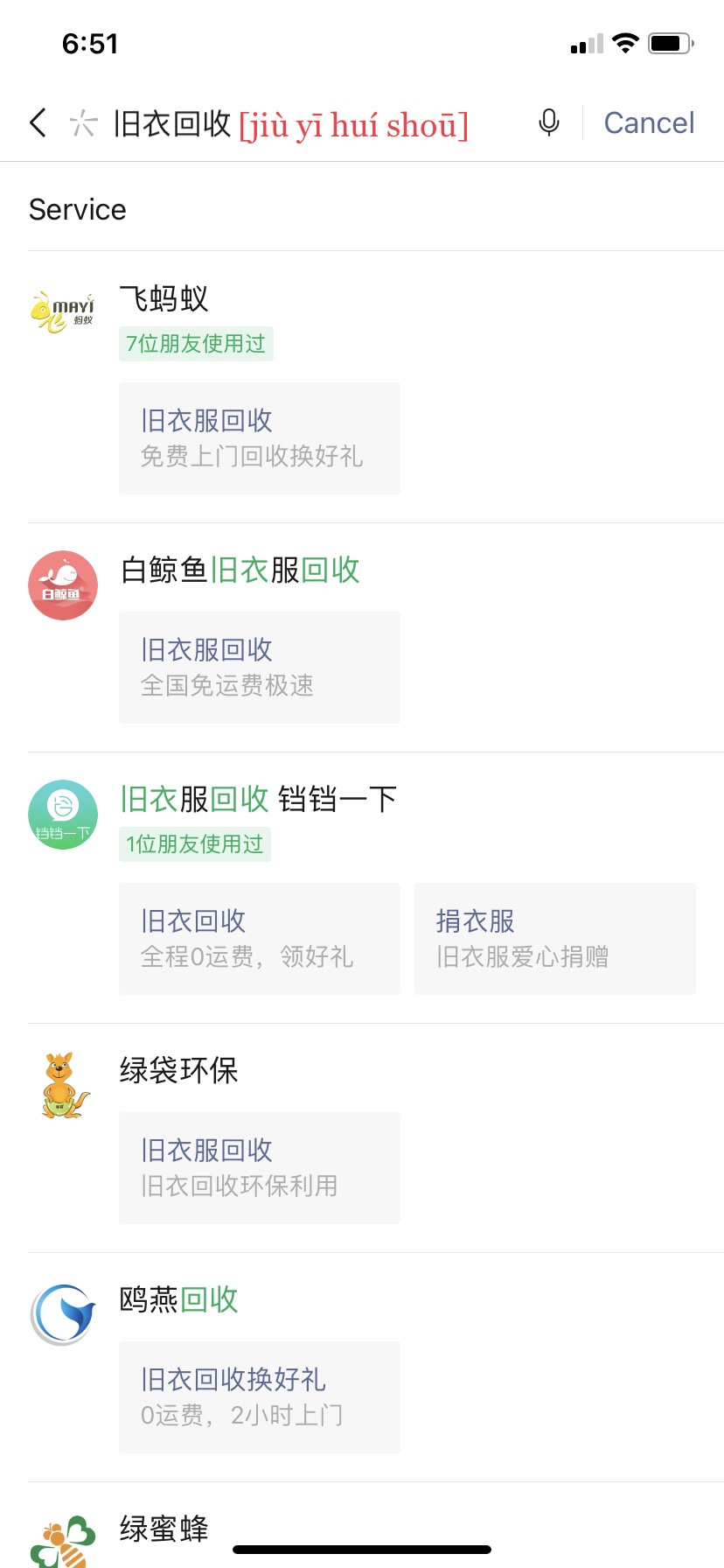Select 旧衣回收 全程0运费 under 铛铛一下
The width and height of the screenshot is (724, 1568).
coord(260,939)
